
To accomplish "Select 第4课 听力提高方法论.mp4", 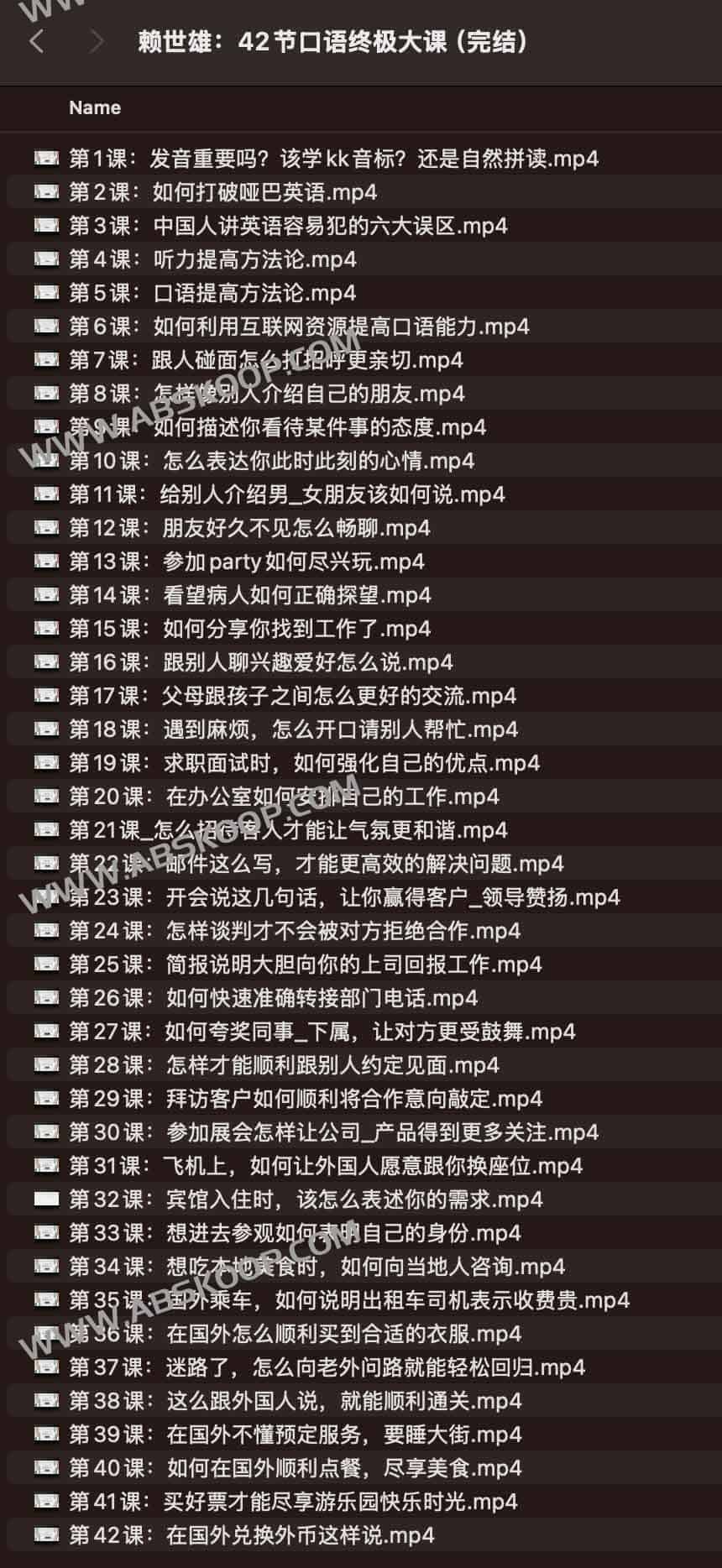I will pyautogui.click(x=212, y=259).
